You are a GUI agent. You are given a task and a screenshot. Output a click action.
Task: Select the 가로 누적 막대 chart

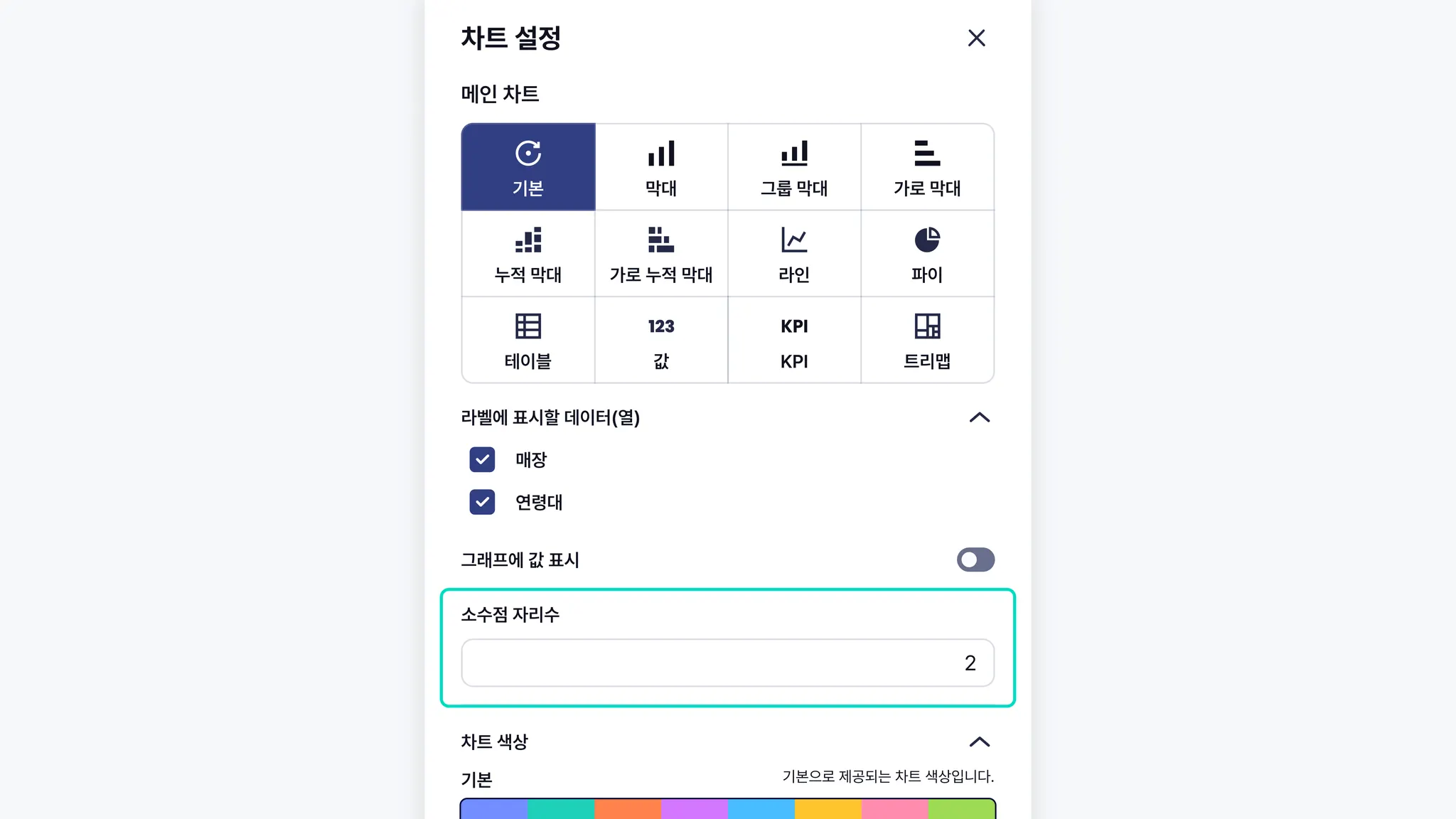(660, 254)
